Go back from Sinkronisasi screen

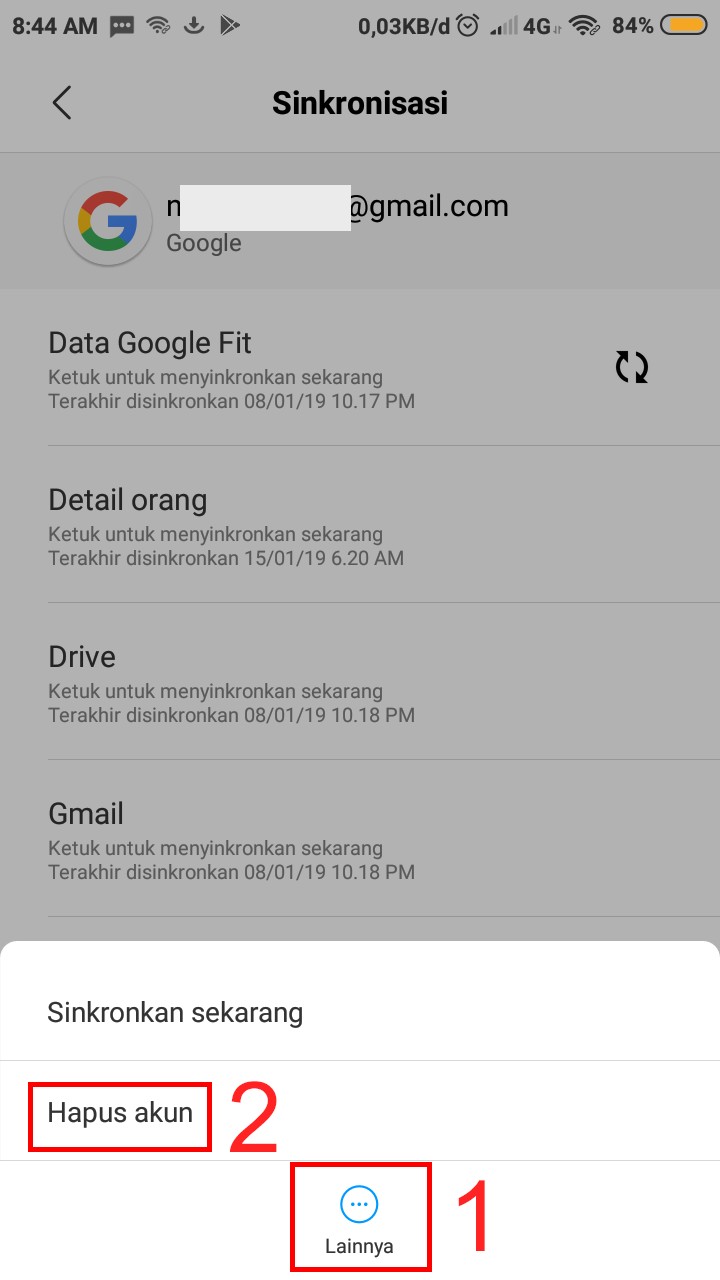62,103
